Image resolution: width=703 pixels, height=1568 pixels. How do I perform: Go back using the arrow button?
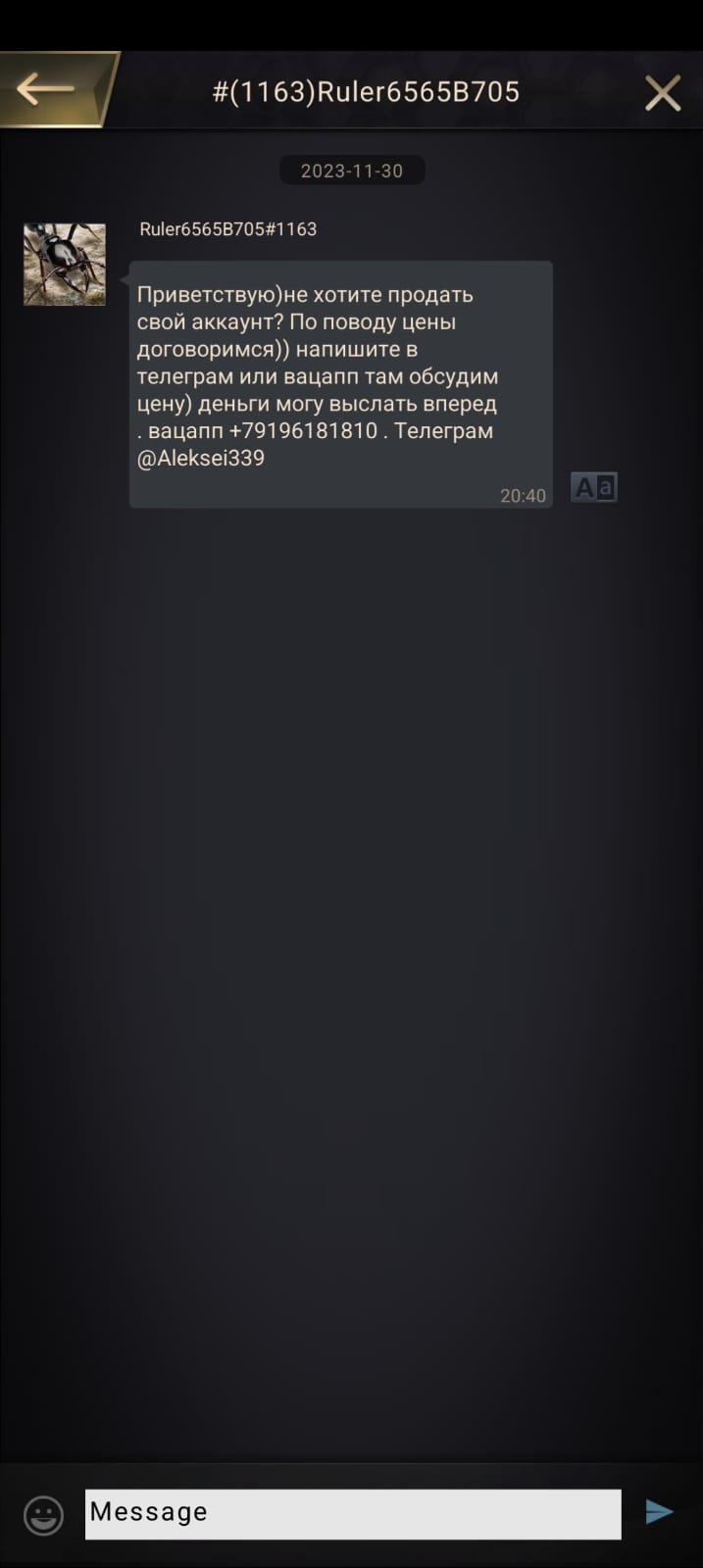[x=47, y=90]
